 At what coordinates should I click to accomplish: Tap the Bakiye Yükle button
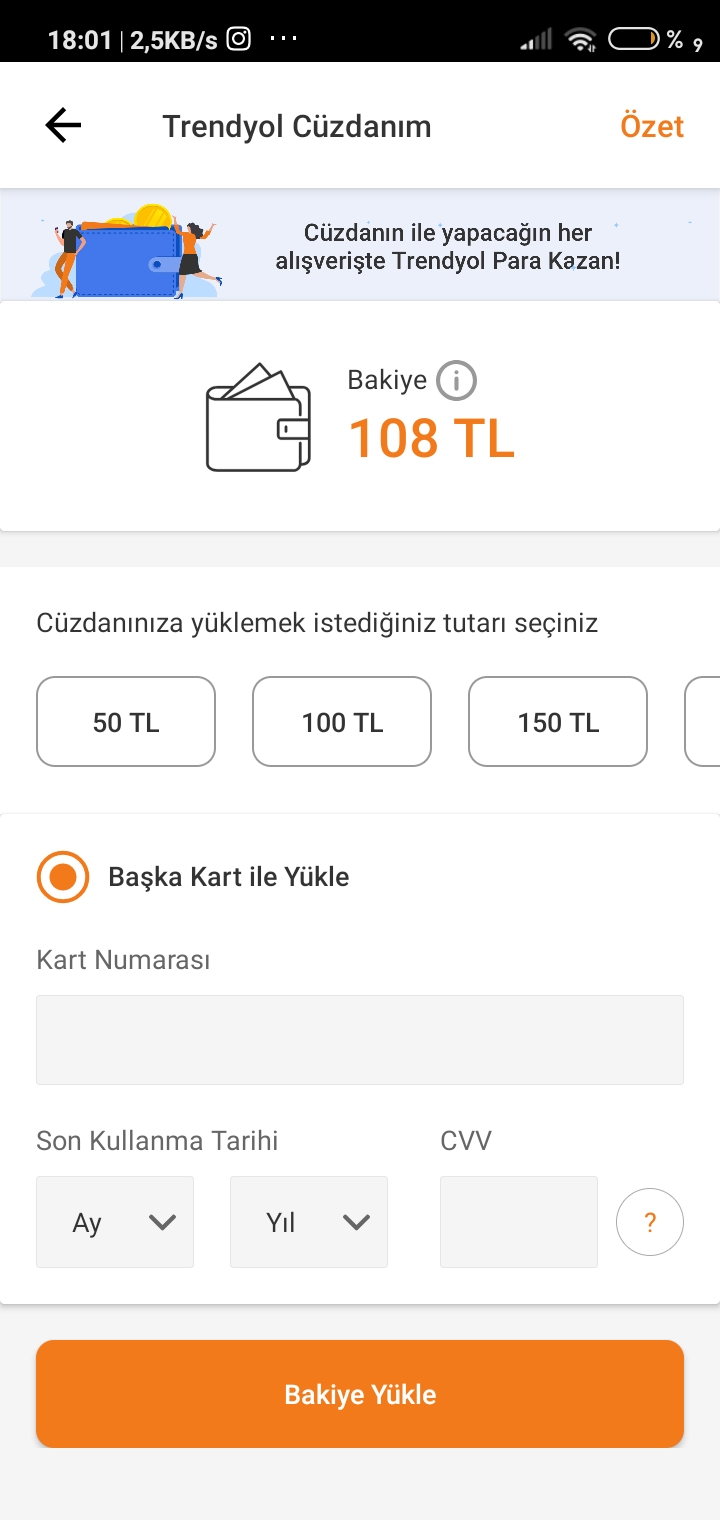pos(360,1394)
